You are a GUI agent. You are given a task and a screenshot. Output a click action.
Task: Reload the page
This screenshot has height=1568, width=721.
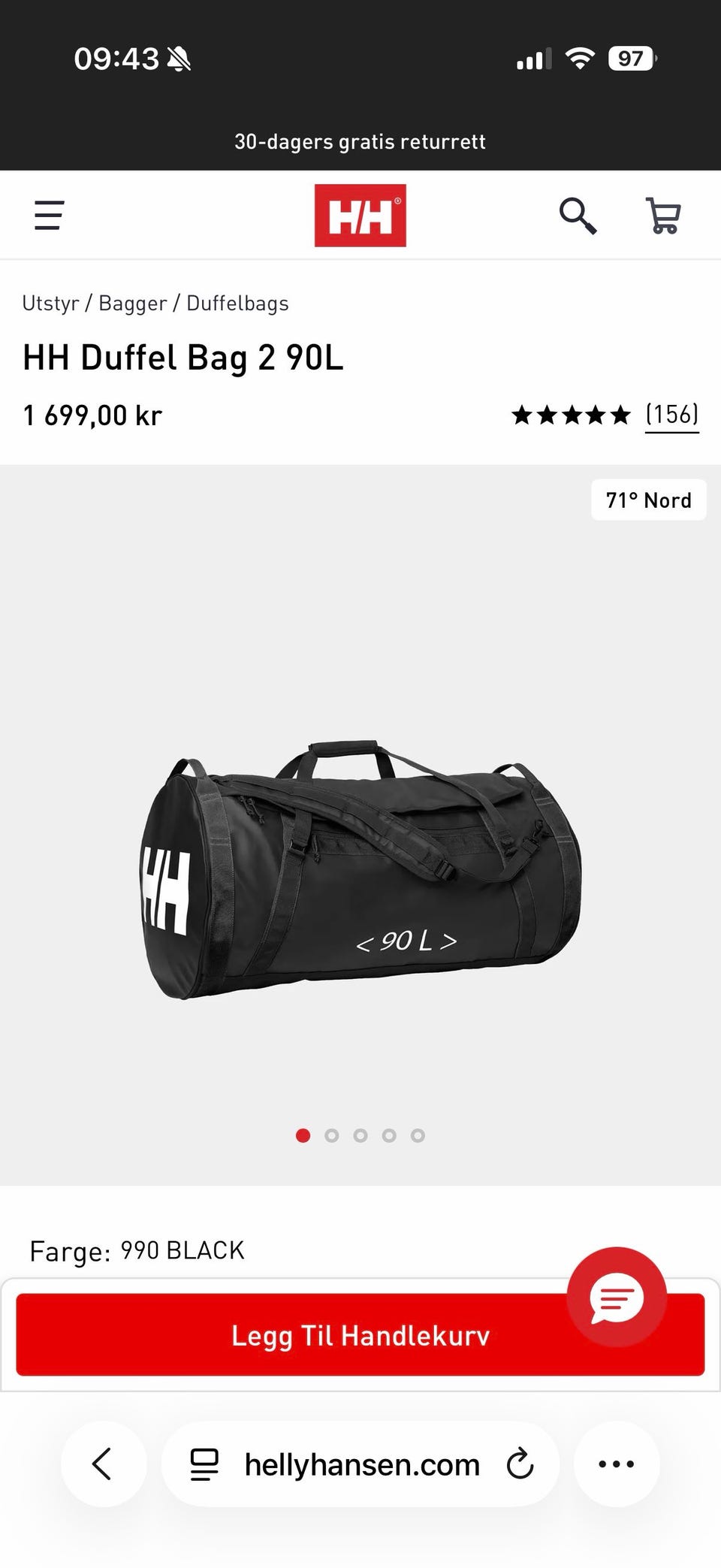pos(520,1464)
